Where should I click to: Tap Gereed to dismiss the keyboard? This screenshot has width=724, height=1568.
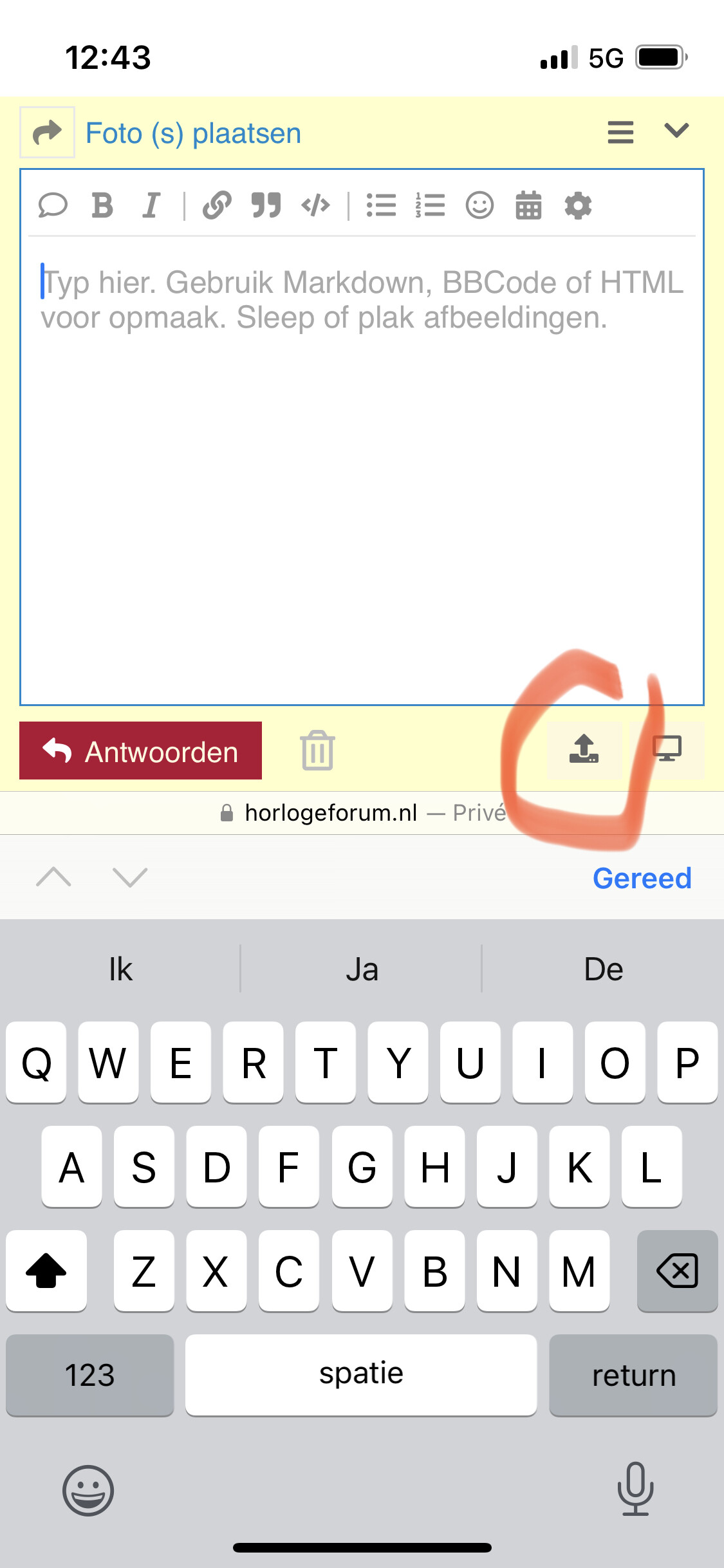tap(642, 878)
